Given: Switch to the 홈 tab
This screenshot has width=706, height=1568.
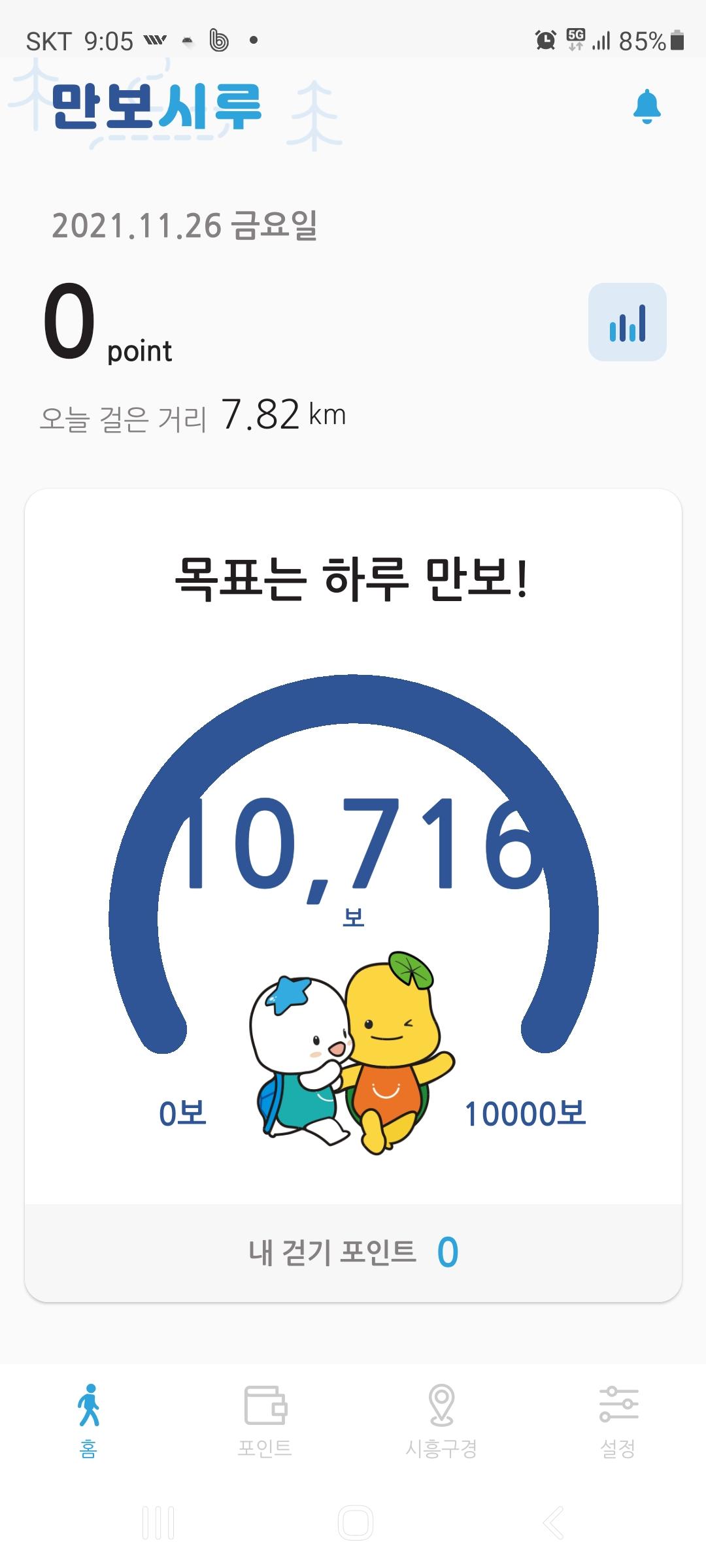Looking at the screenshot, I should pyautogui.click(x=89, y=1420).
